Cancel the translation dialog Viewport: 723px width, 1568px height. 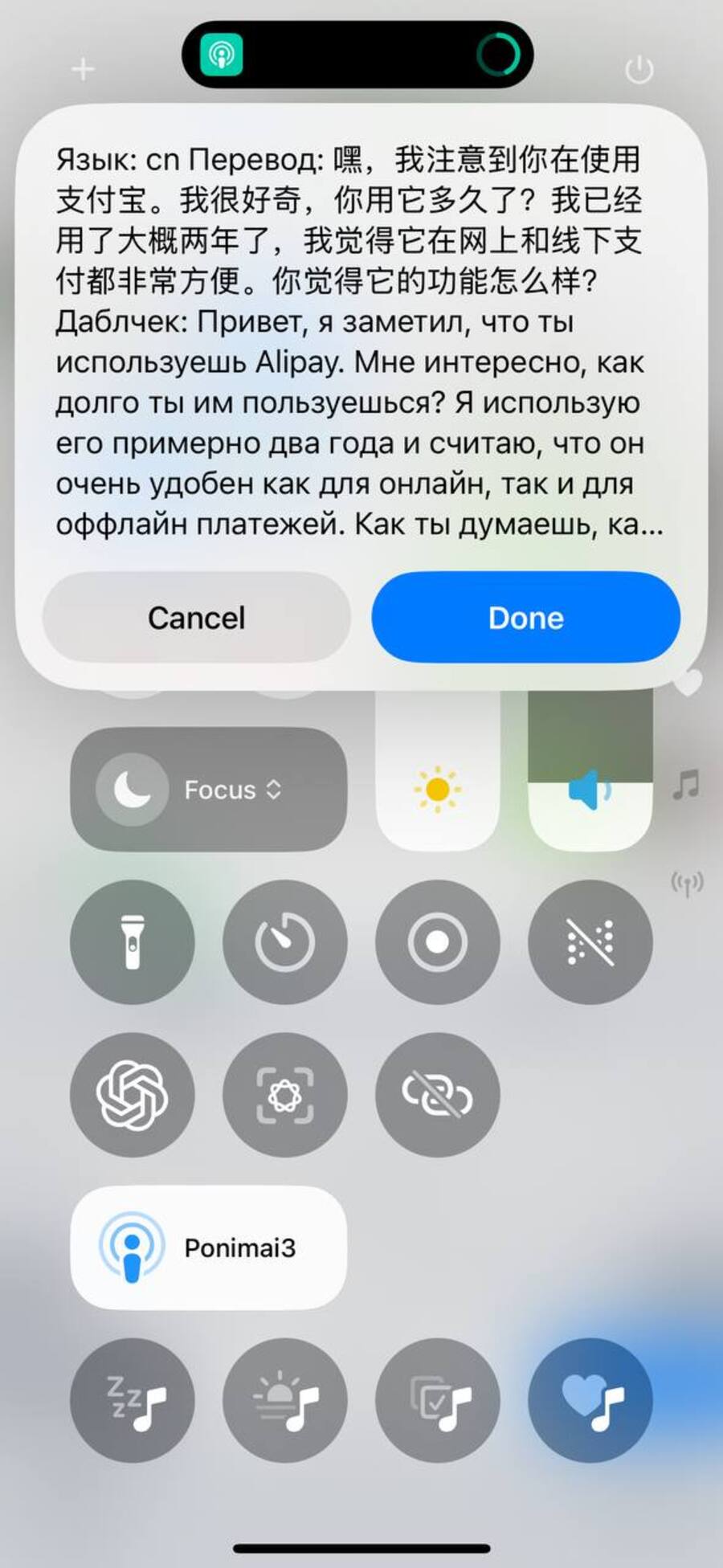[196, 617]
